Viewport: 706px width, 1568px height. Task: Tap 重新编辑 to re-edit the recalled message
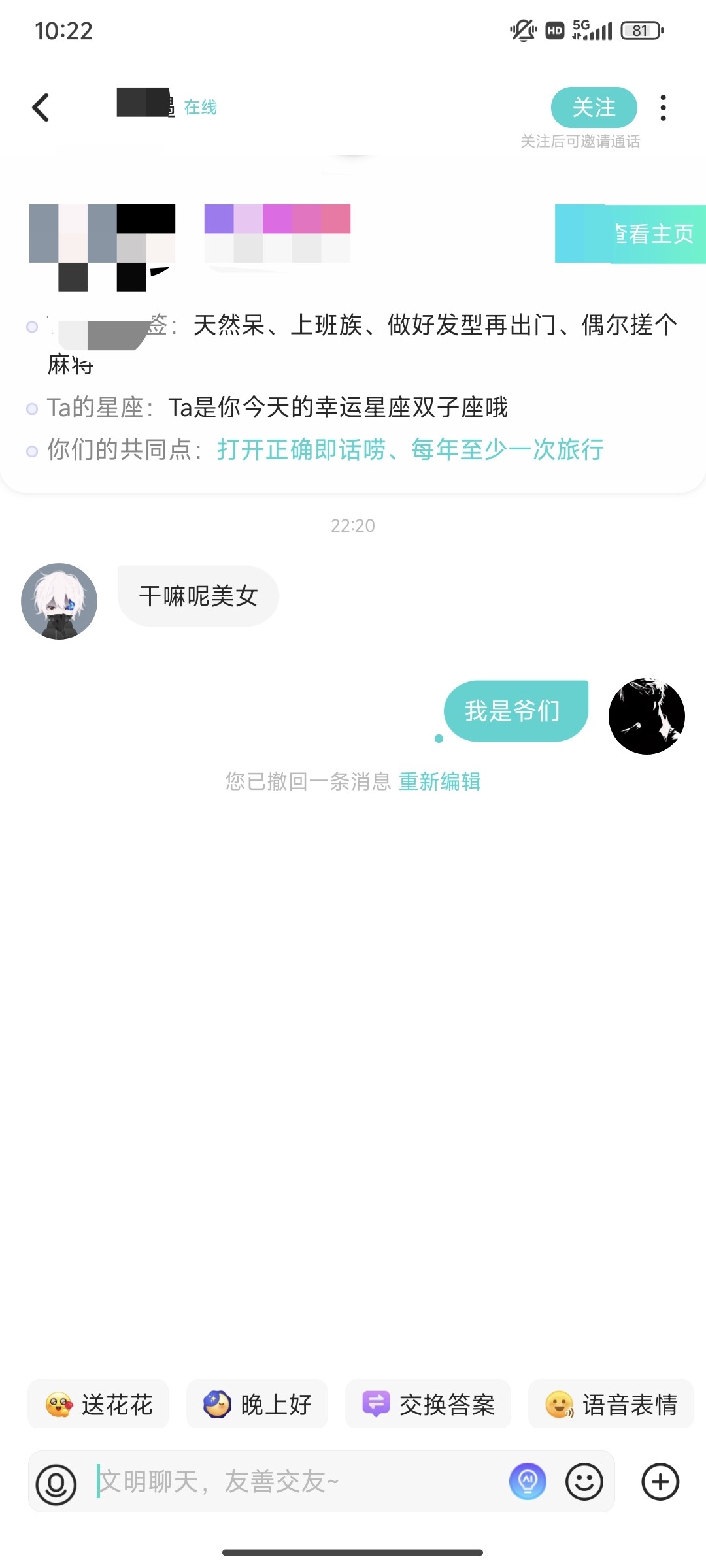pyautogui.click(x=440, y=781)
